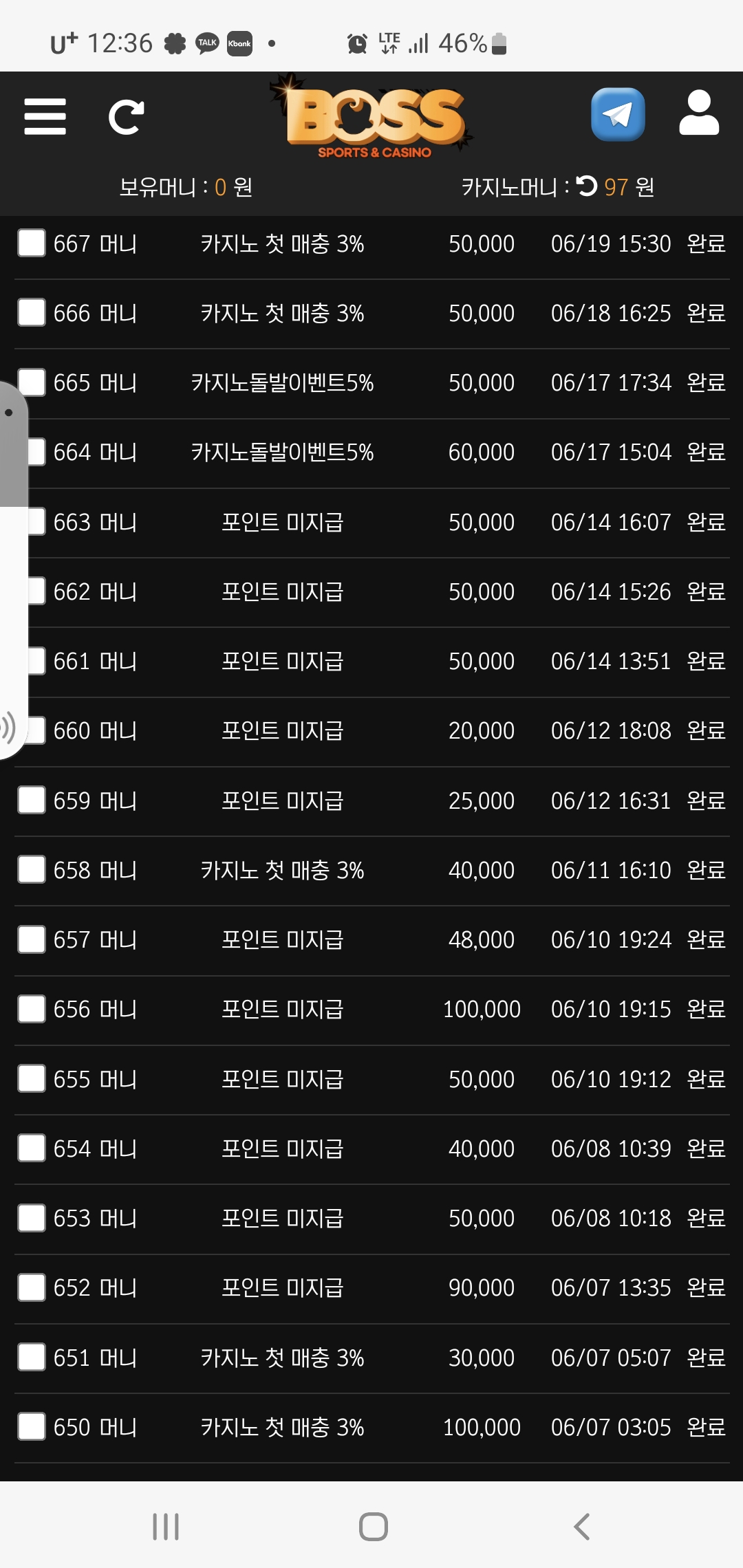
Task: Tick the checkbox on row 650
Action: click(x=32, y=1427)
